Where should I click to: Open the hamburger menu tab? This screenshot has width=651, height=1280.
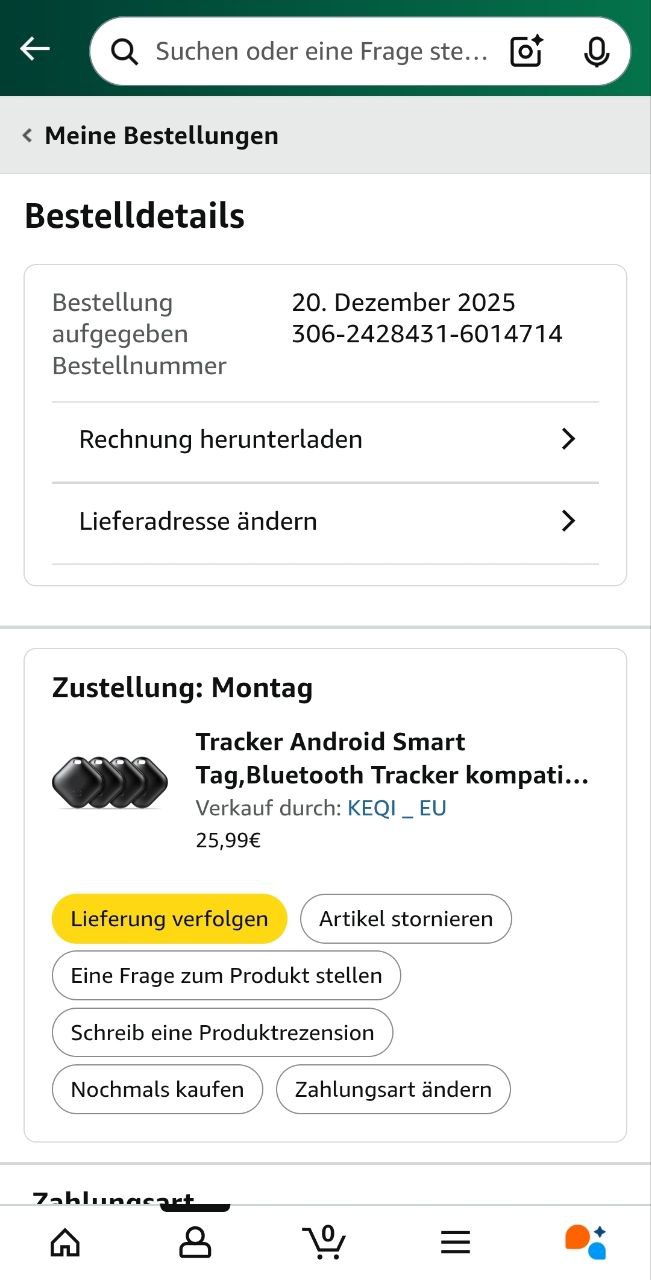click(x=455, y=1242)
